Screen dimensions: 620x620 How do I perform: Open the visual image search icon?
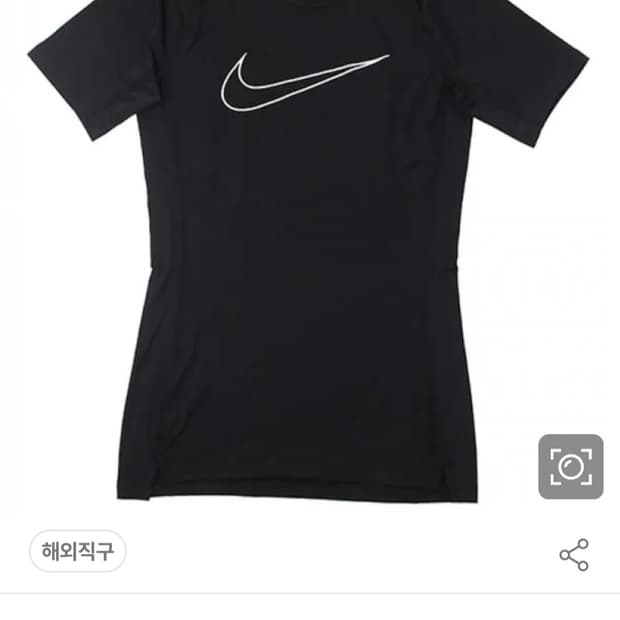pyautogui.click(x=571, y=467)
